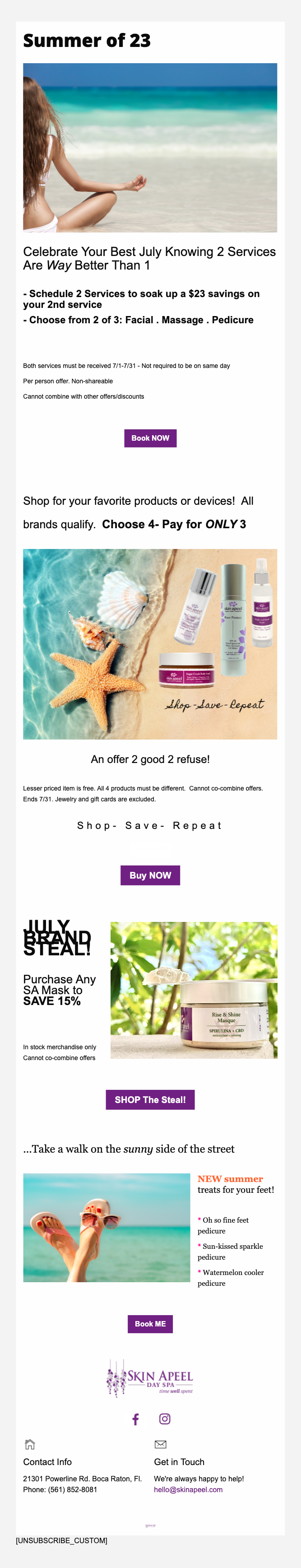Tap Book ME for summer pedicures
301x1568 pixels.
click(x=150, y=1323)
